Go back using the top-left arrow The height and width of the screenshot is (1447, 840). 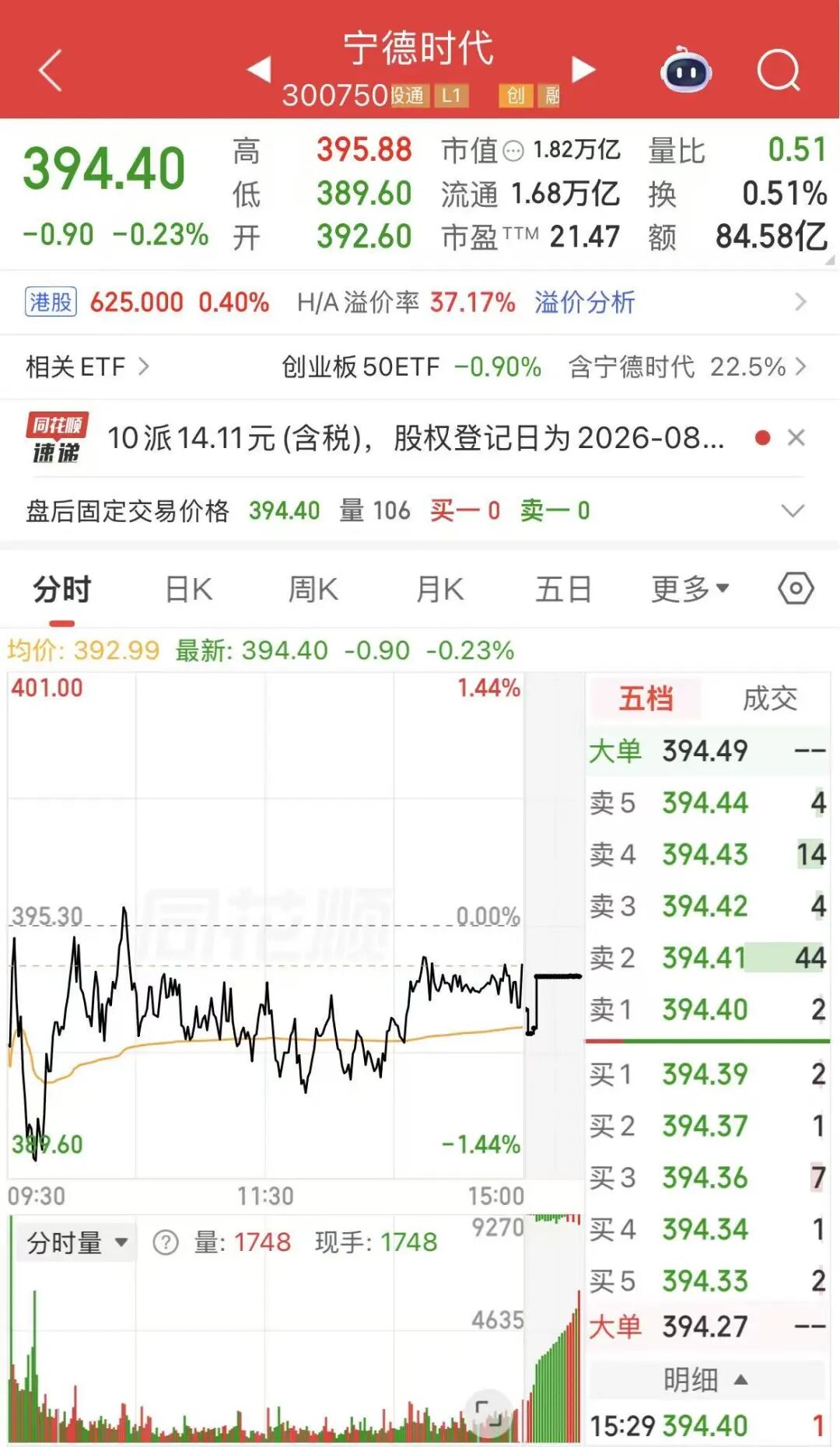(51, 71)
